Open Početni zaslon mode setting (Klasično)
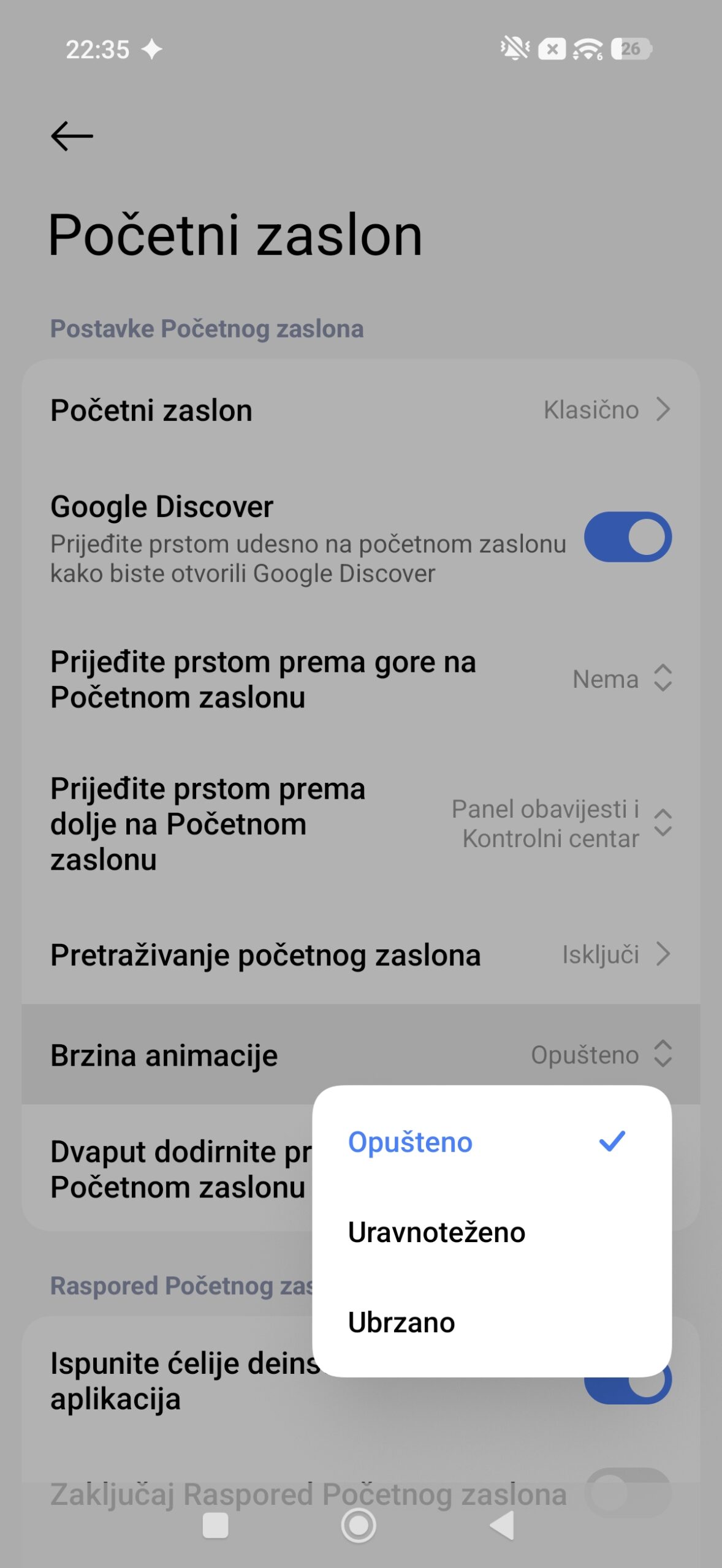The image size is (722, 1568). coord(360,410)
